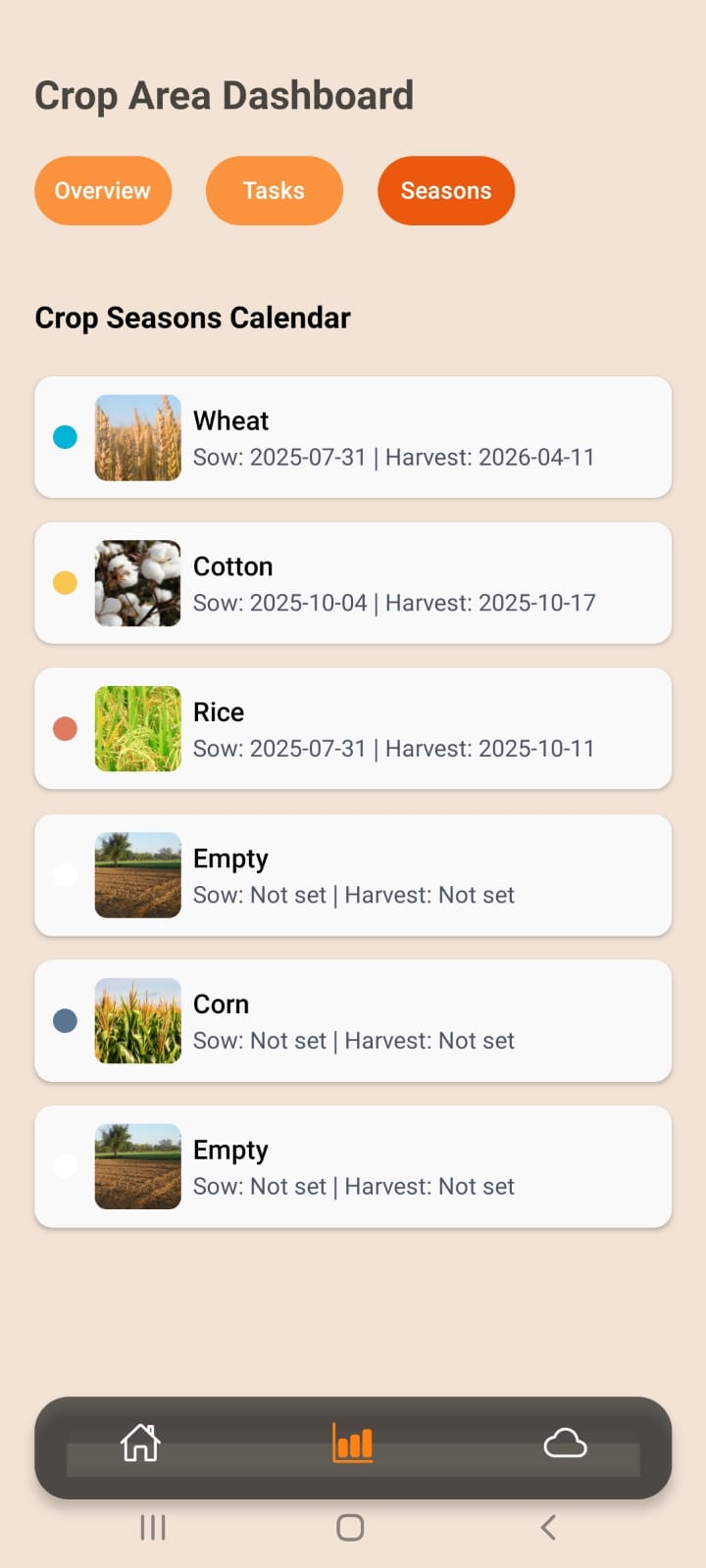706x1568 pixels.
Task: Open the Wheat season card
Action: [353, 437]
